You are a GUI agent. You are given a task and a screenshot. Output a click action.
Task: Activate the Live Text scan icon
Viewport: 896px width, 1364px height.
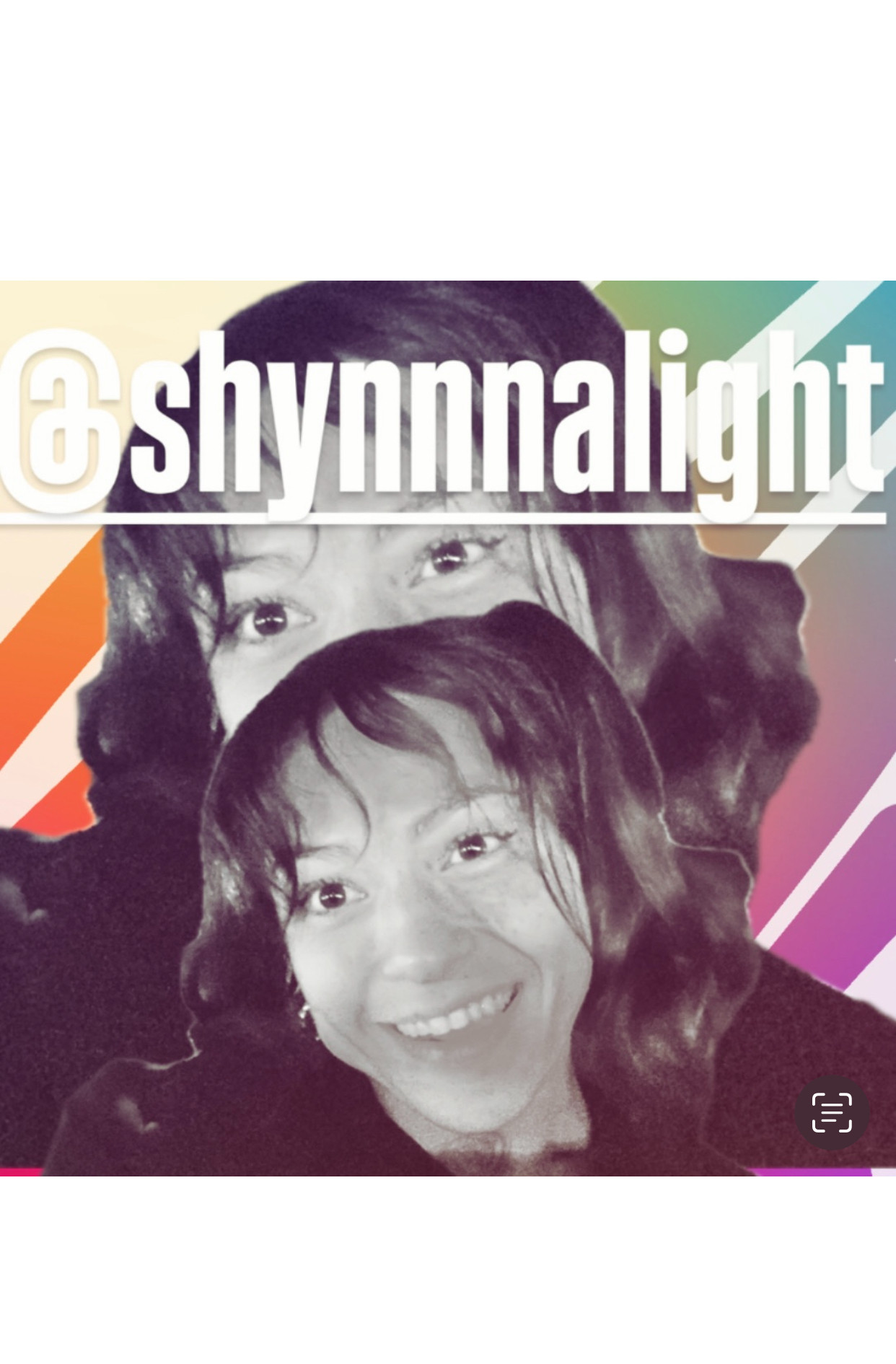click(x=832, y=1112)
